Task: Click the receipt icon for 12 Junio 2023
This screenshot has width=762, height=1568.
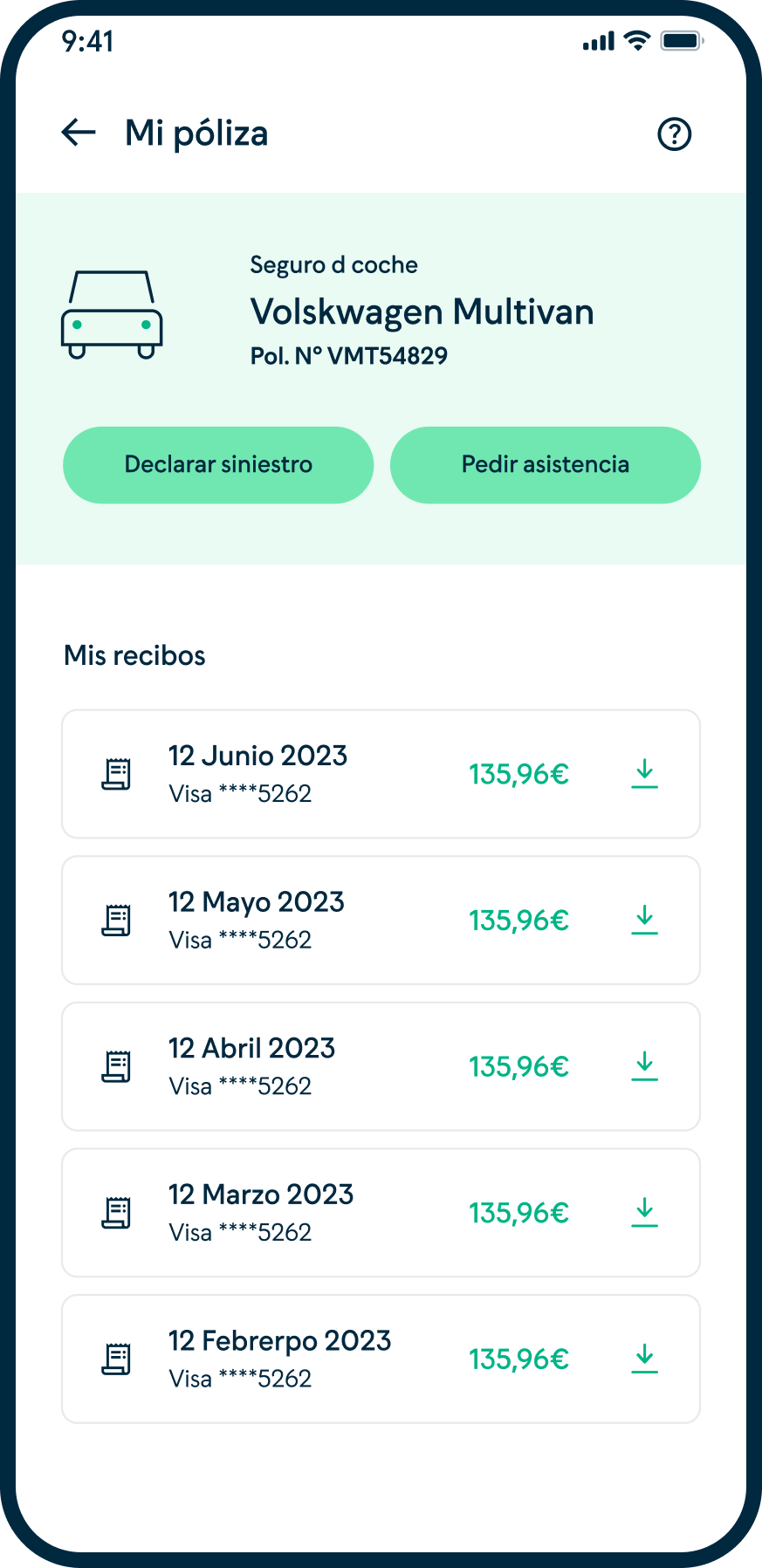Action: (114, 773)
